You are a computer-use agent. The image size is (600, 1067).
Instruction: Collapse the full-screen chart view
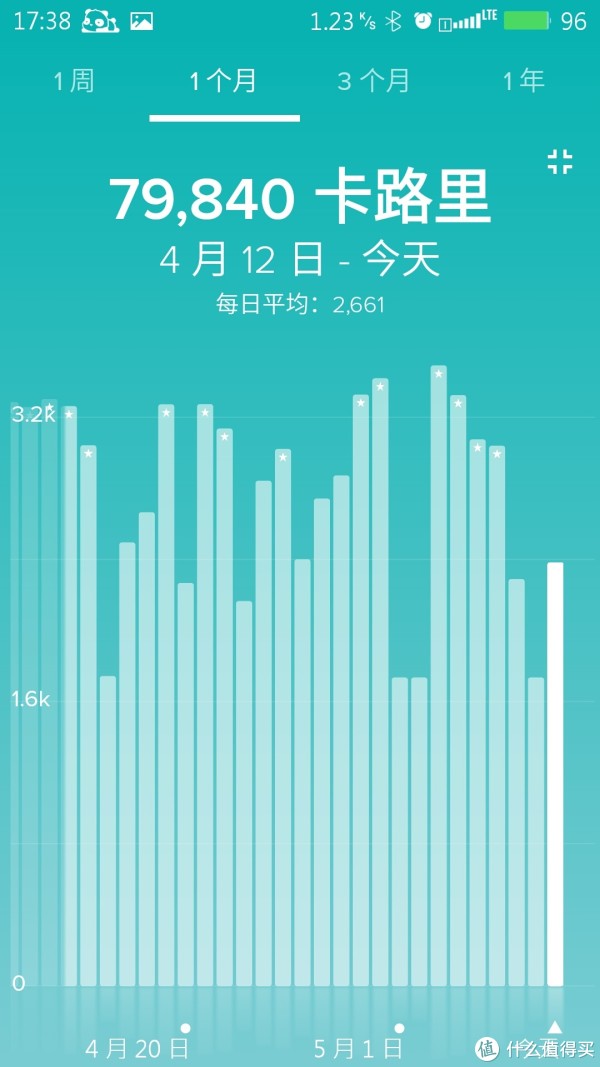pyautogui.click(x=560, y=163)
